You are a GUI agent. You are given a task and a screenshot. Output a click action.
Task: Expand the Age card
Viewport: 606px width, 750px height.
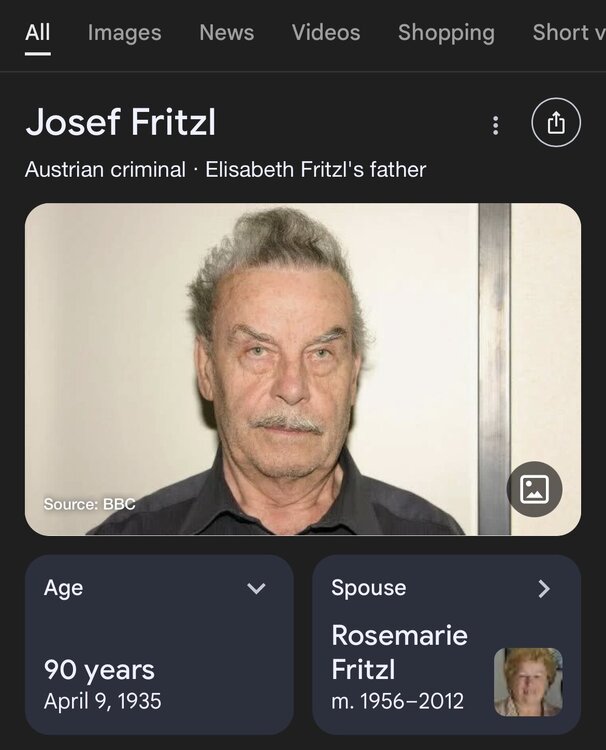(256, 588)
